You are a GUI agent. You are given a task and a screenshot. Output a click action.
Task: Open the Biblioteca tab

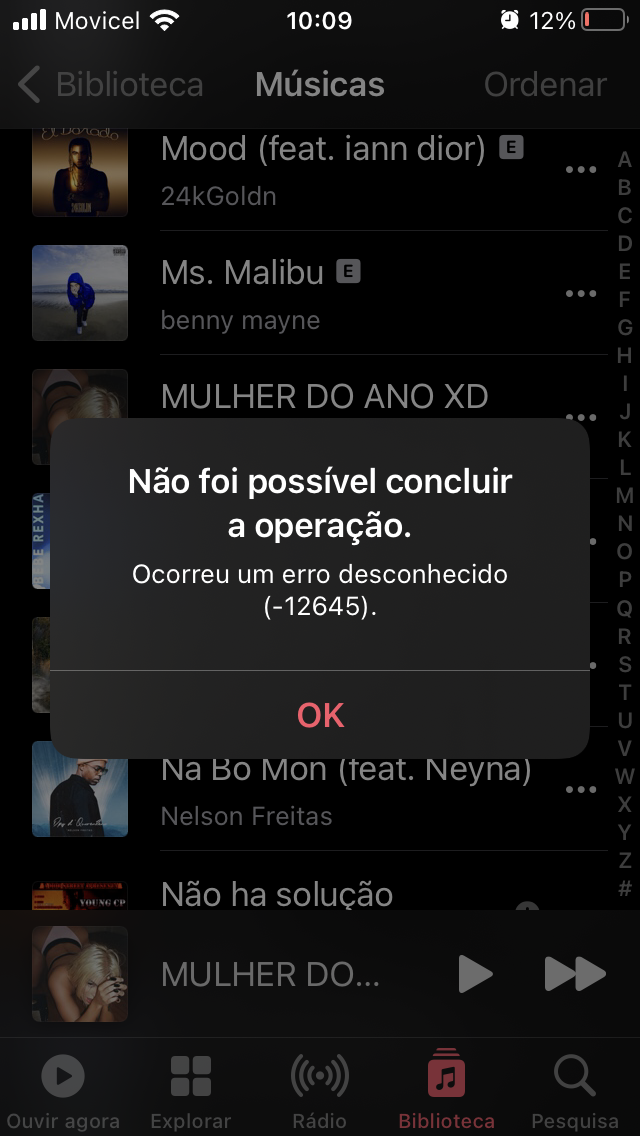coord(446,1090)
